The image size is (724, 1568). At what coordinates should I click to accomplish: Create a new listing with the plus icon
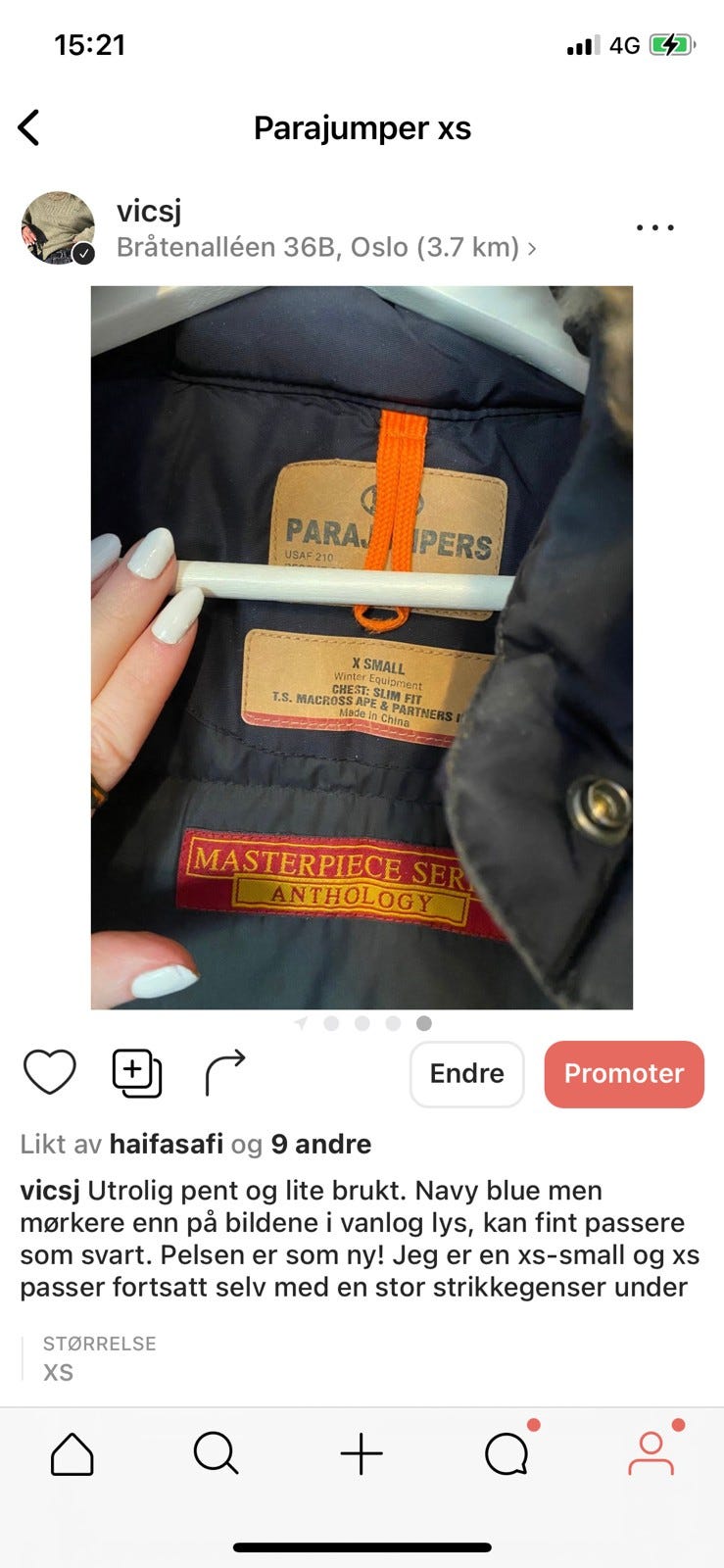[x=362, y=1454]
